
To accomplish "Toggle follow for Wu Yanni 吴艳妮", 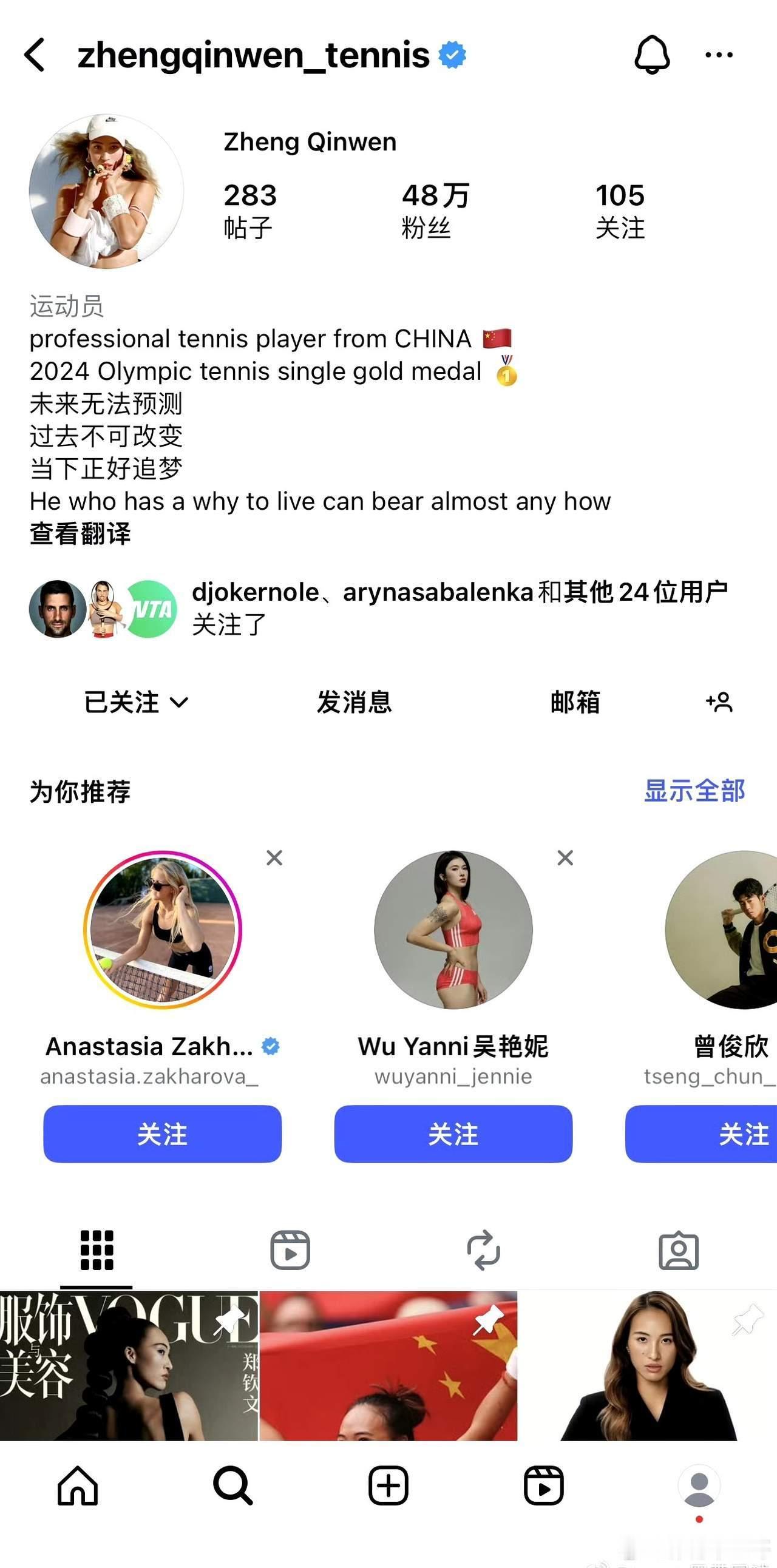I will [453, 1133].
